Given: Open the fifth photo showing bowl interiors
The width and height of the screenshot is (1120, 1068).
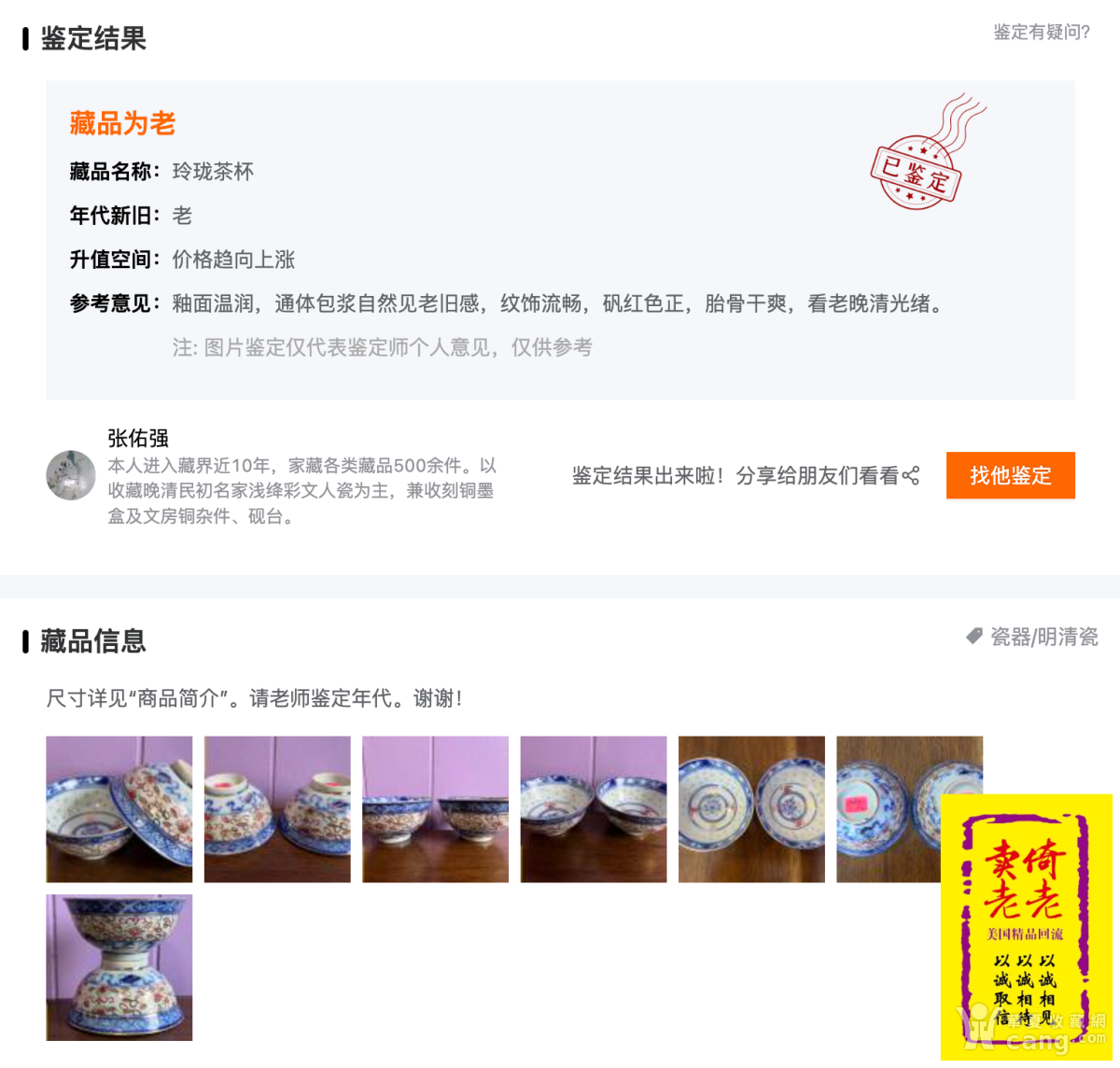Looking at the screenshot, I should click(751, 809).
